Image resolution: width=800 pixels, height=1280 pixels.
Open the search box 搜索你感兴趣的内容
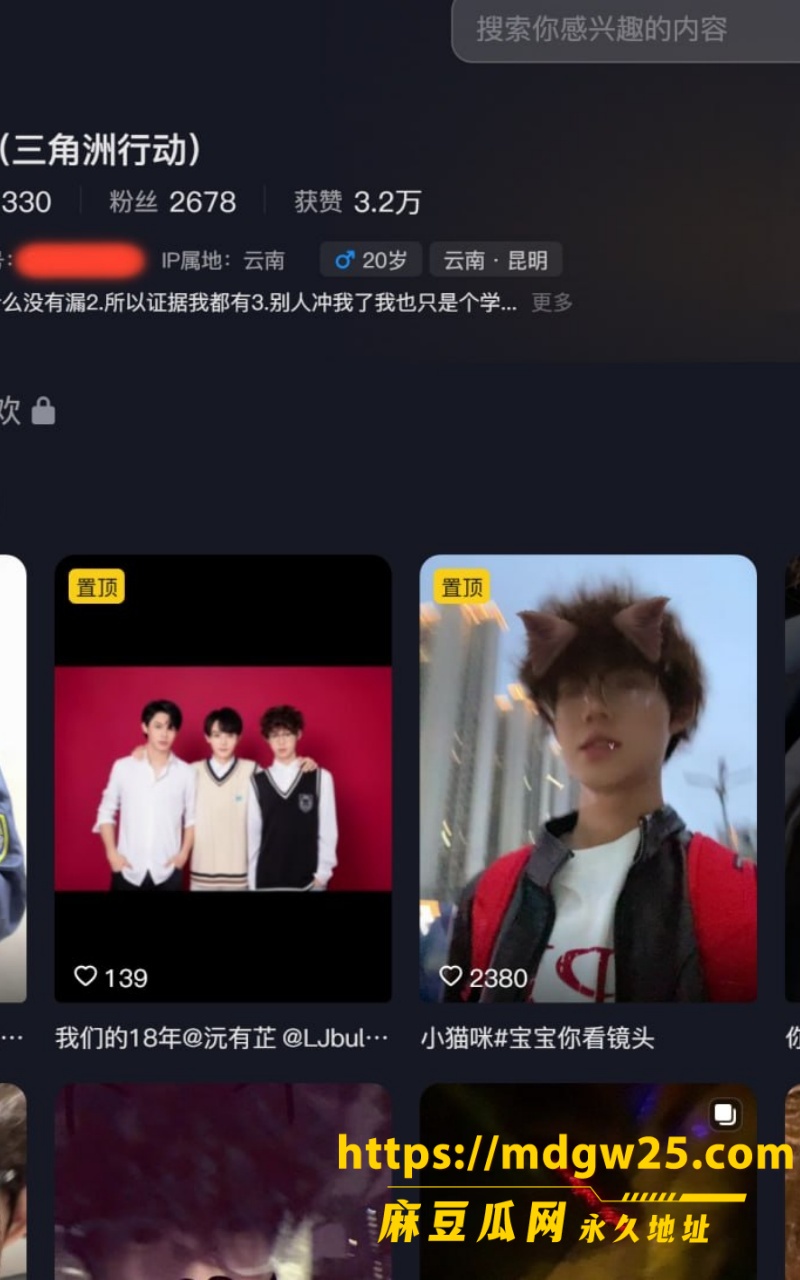(x=627, y=29)
